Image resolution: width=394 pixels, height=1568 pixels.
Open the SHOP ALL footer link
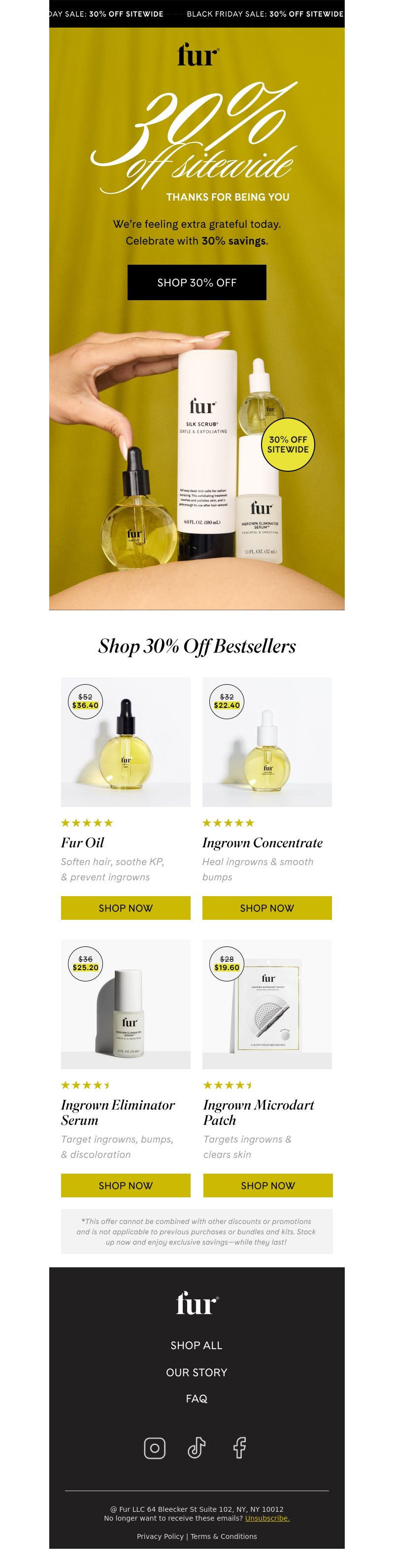click(197, 1345)
